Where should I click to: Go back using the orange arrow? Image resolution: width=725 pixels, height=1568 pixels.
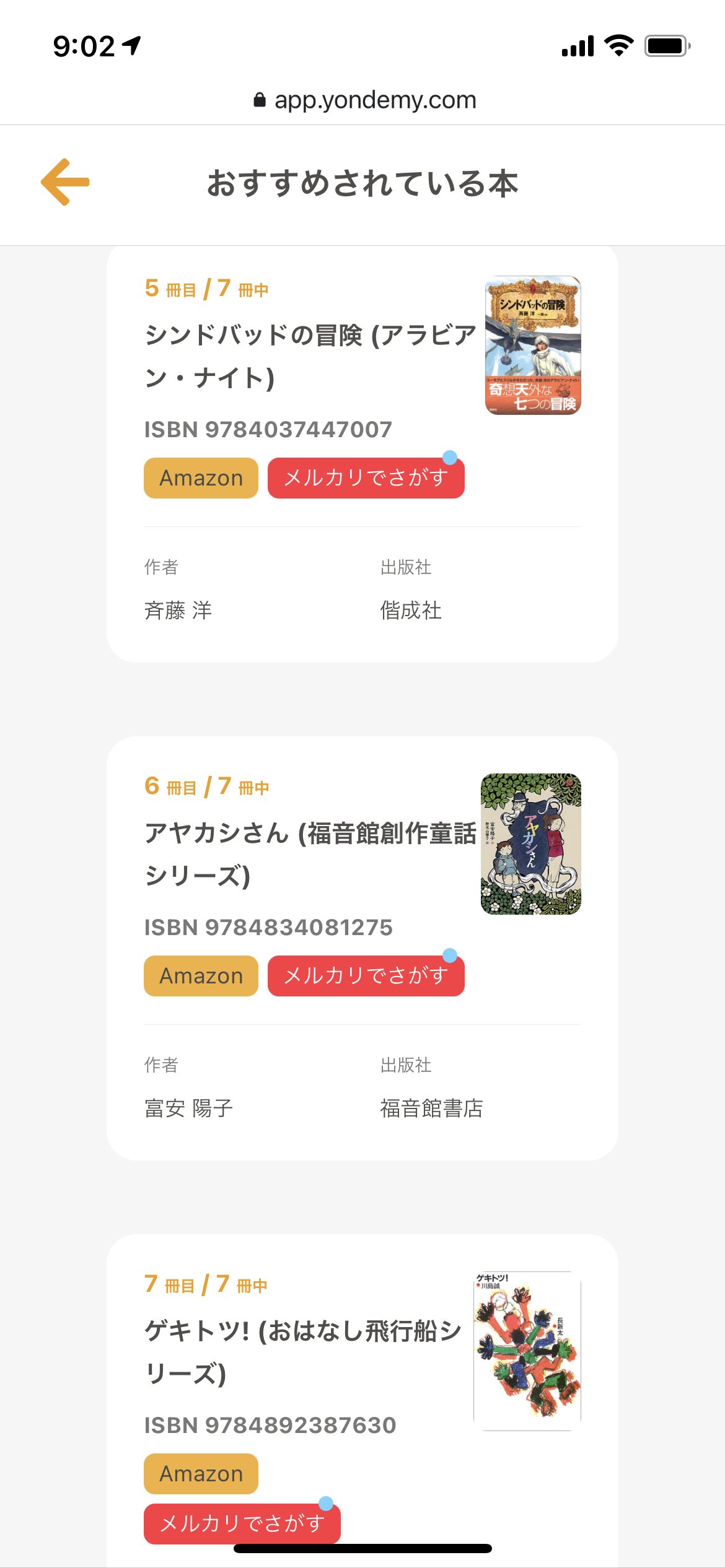pos(65,182)
